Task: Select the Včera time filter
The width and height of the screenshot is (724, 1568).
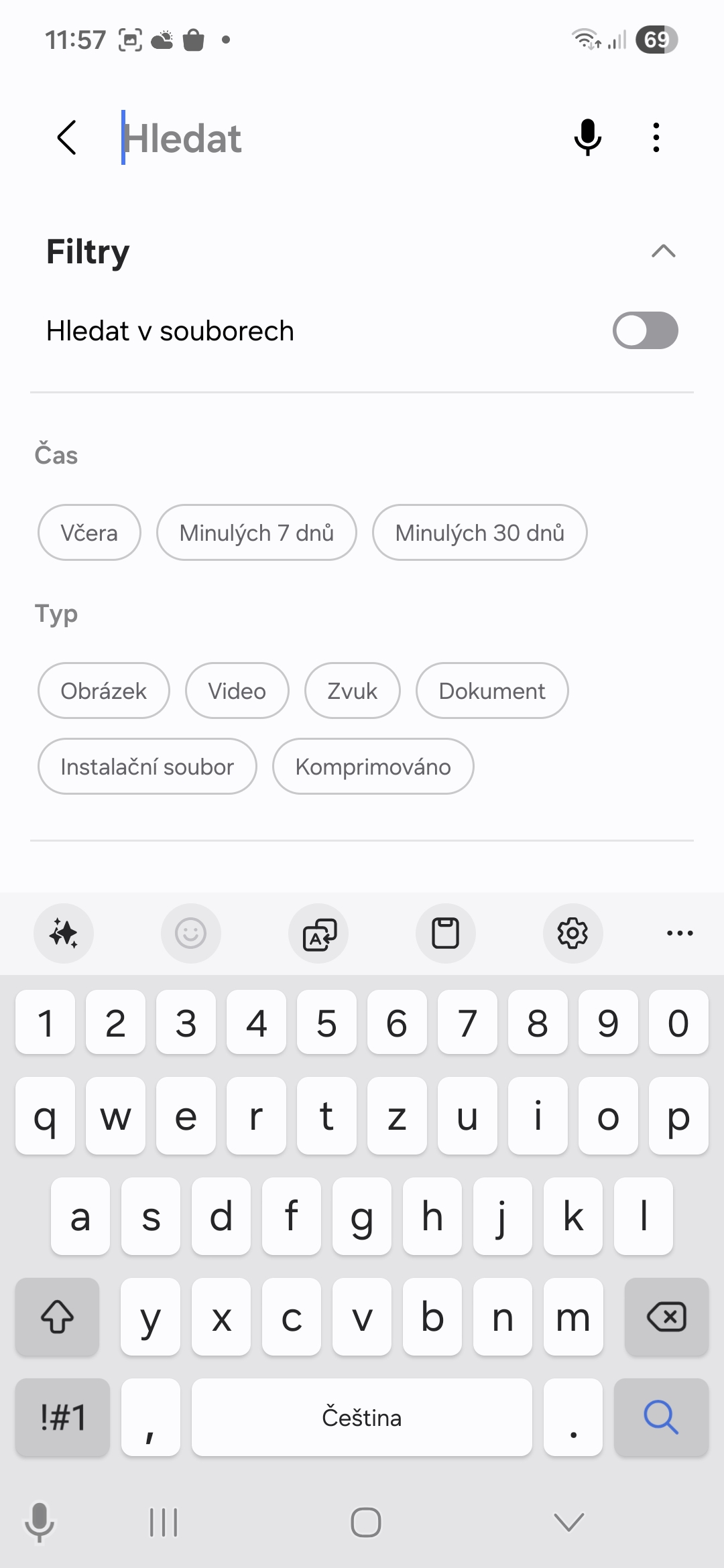Action: pyautogui.click(x=89, y=533)
